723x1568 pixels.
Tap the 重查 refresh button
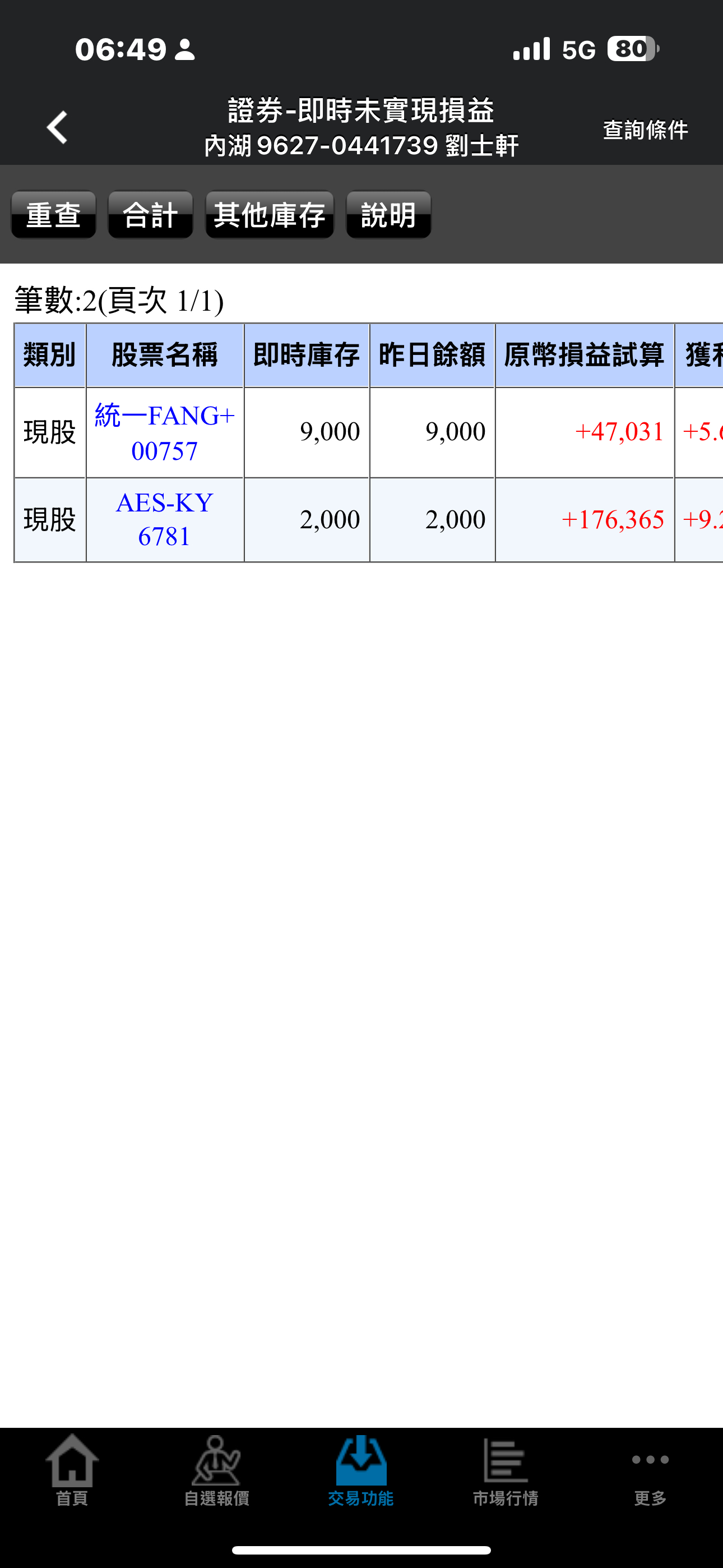click(x=54, y=215)
